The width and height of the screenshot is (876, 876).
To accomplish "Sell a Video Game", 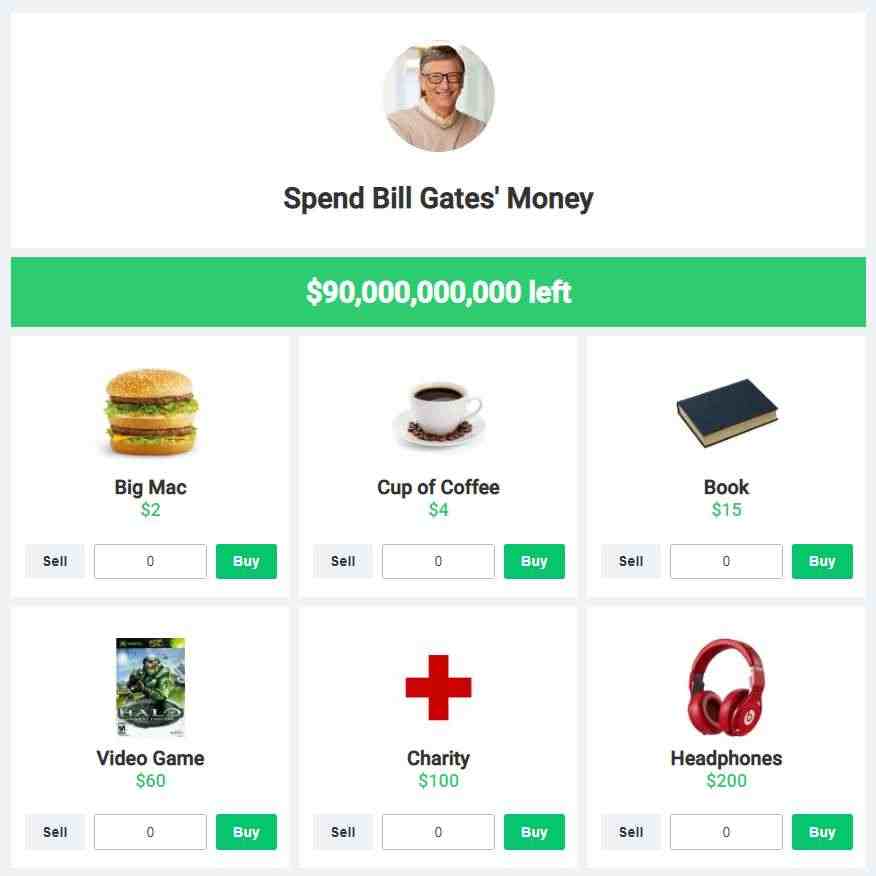I will (55, 832).
